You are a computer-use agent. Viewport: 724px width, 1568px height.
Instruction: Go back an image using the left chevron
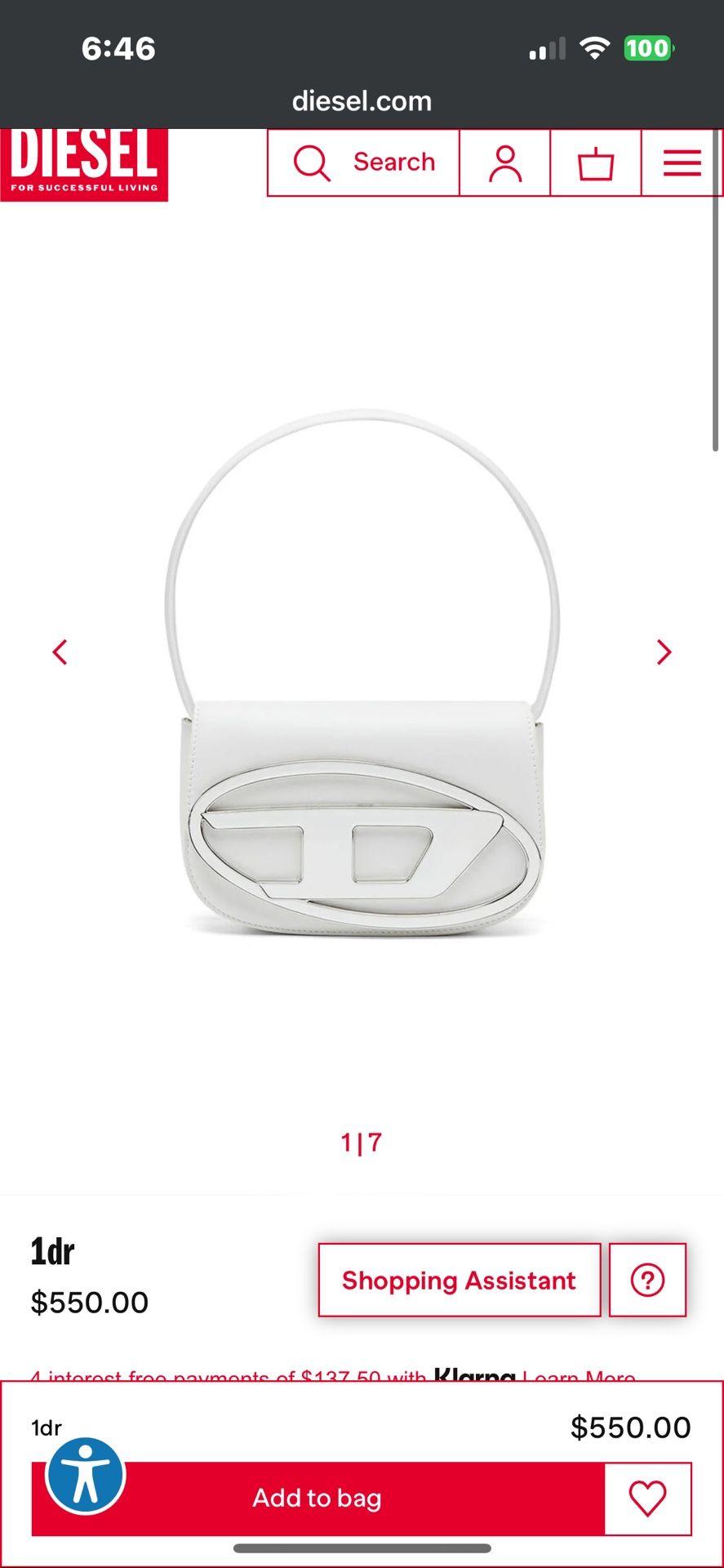[60, 652]
